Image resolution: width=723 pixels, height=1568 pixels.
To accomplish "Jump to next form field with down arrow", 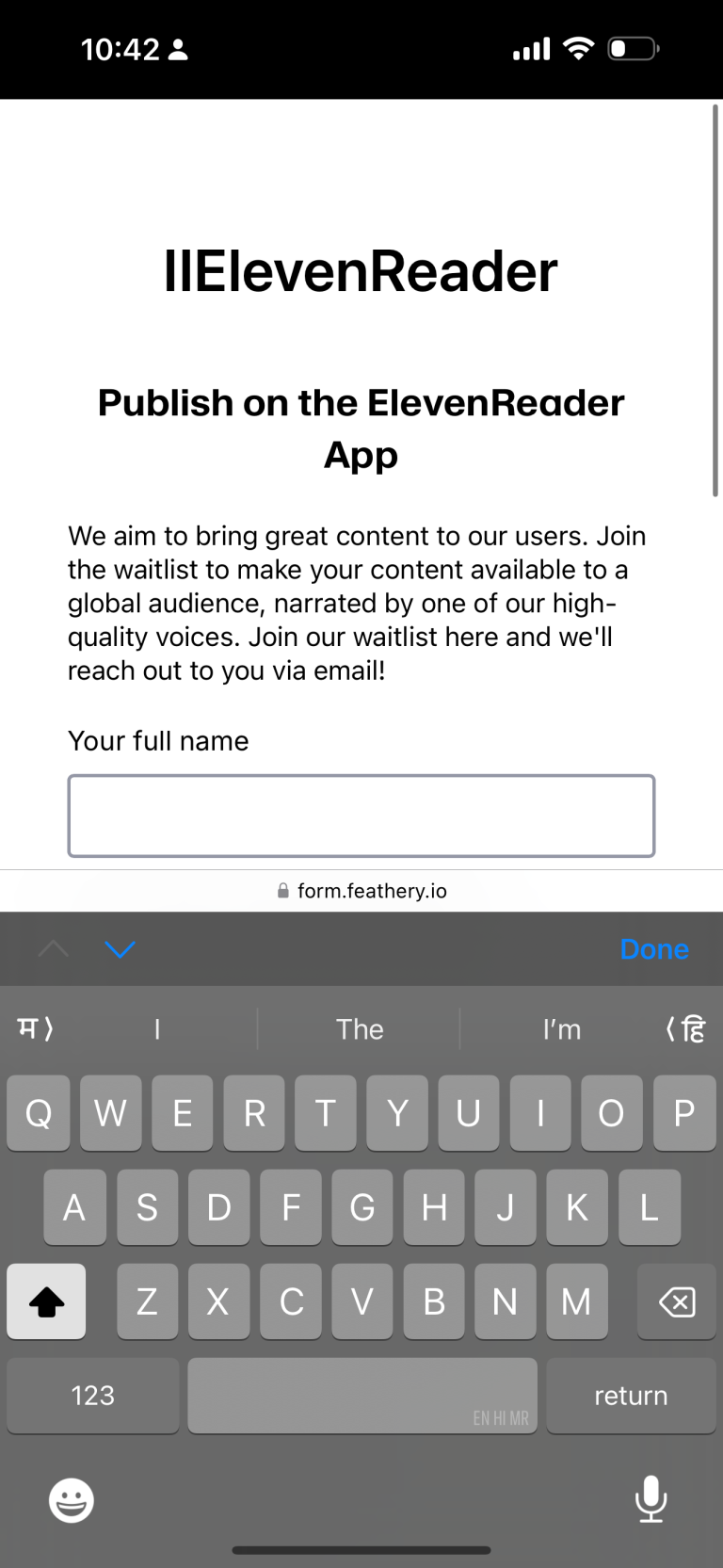I will (120, 949).
